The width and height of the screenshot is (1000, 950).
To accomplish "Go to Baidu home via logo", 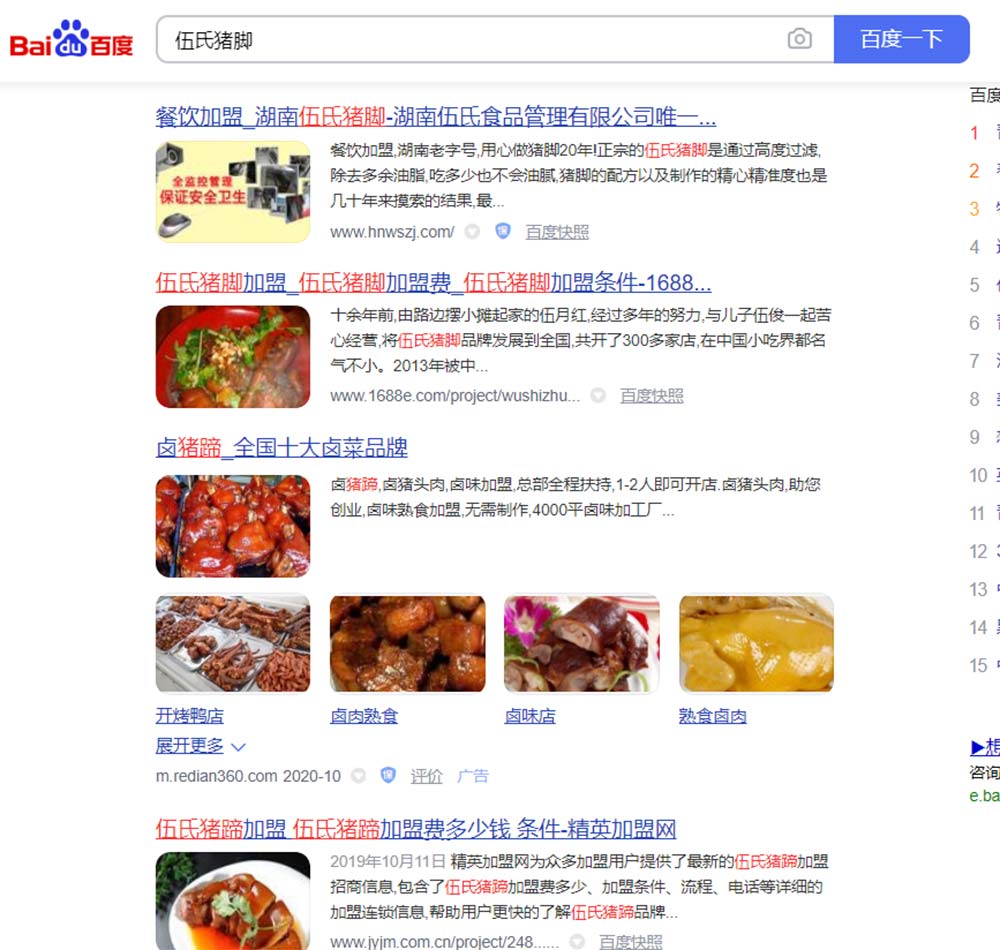I will pyautogui.click(x=71, y=40).
